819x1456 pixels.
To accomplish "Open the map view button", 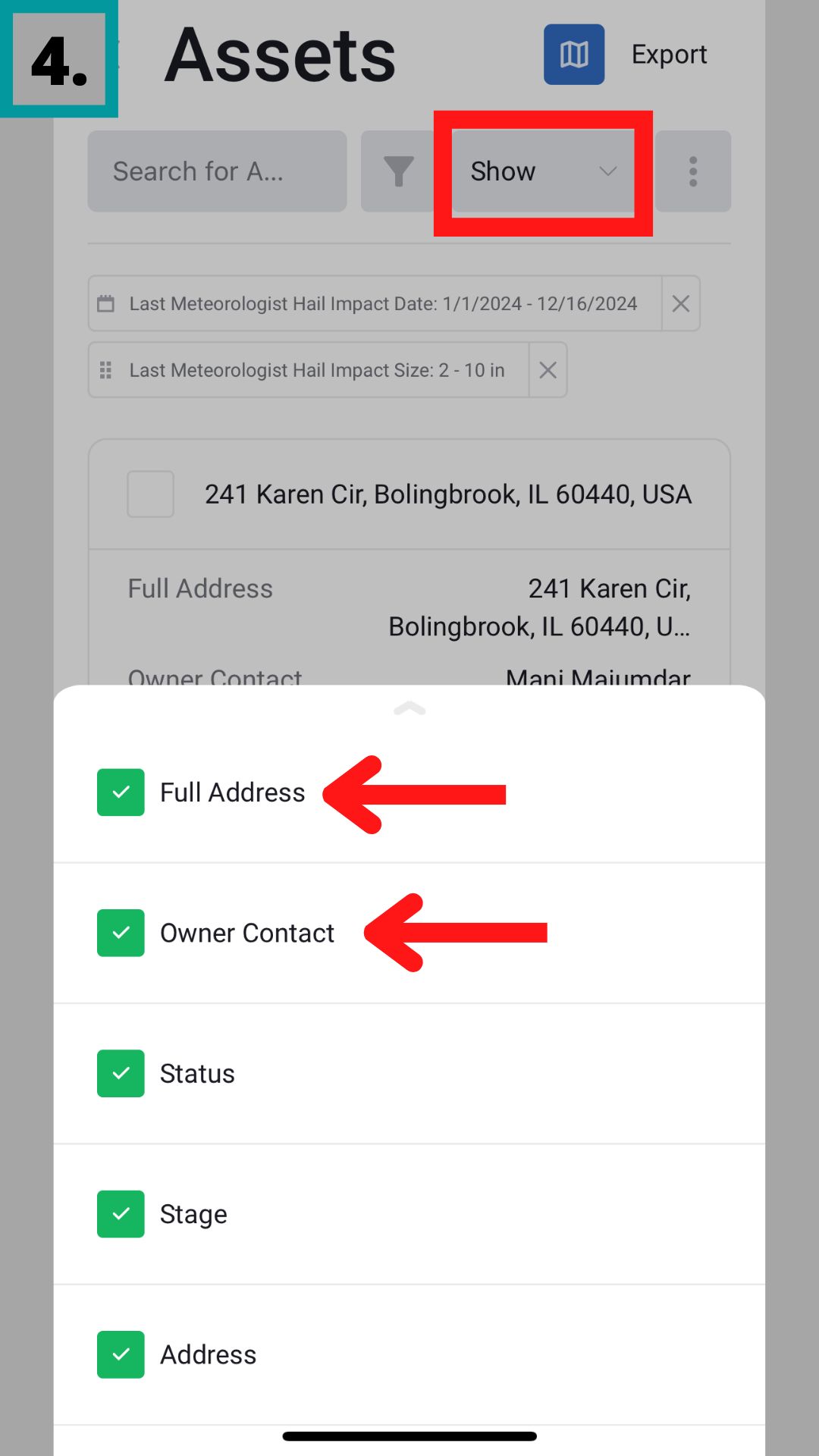I will point(574,55).
